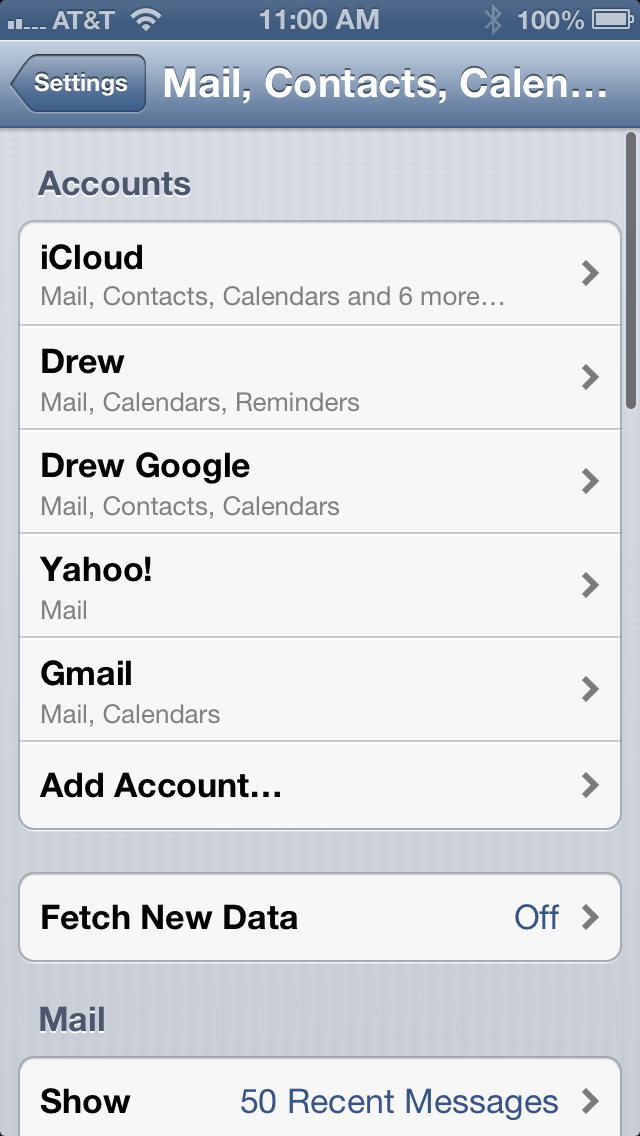Open Fetch New Data settings

[x=320, y=917]
